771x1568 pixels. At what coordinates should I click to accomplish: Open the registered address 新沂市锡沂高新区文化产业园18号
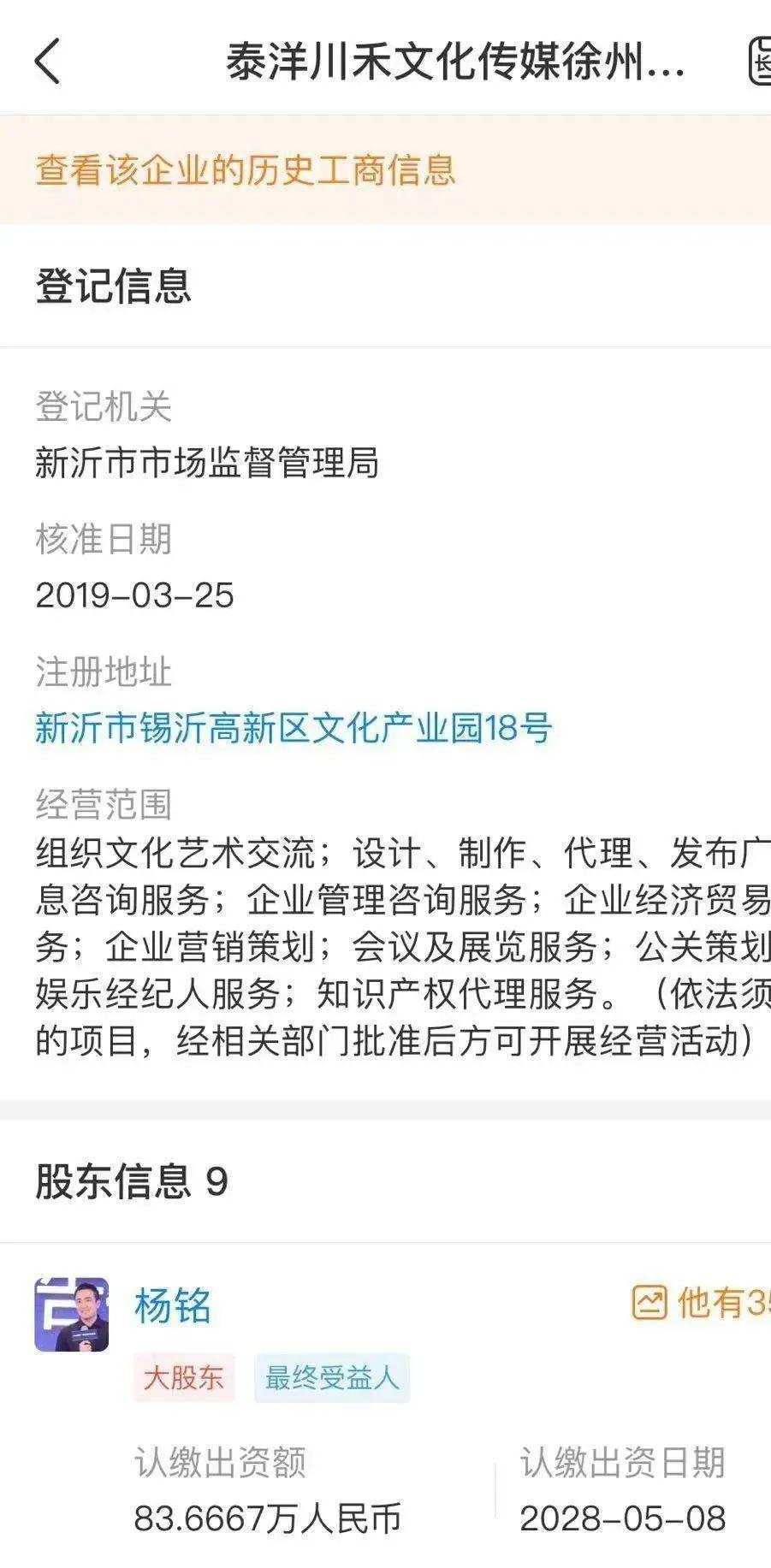coord(294,728)
